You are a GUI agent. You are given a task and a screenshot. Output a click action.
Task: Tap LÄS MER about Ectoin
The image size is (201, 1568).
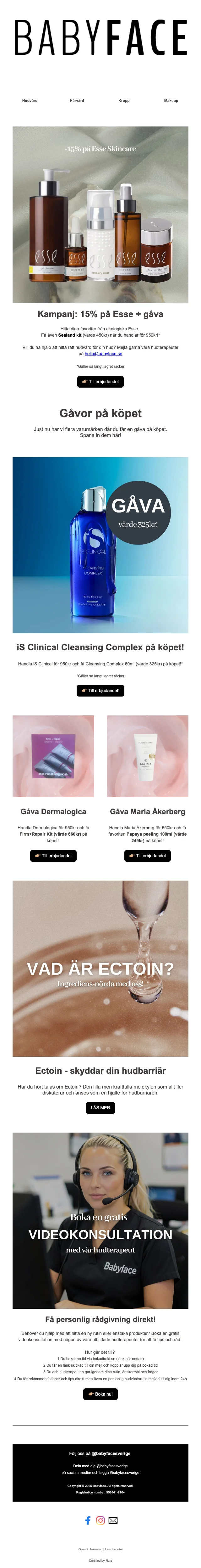100,1108
